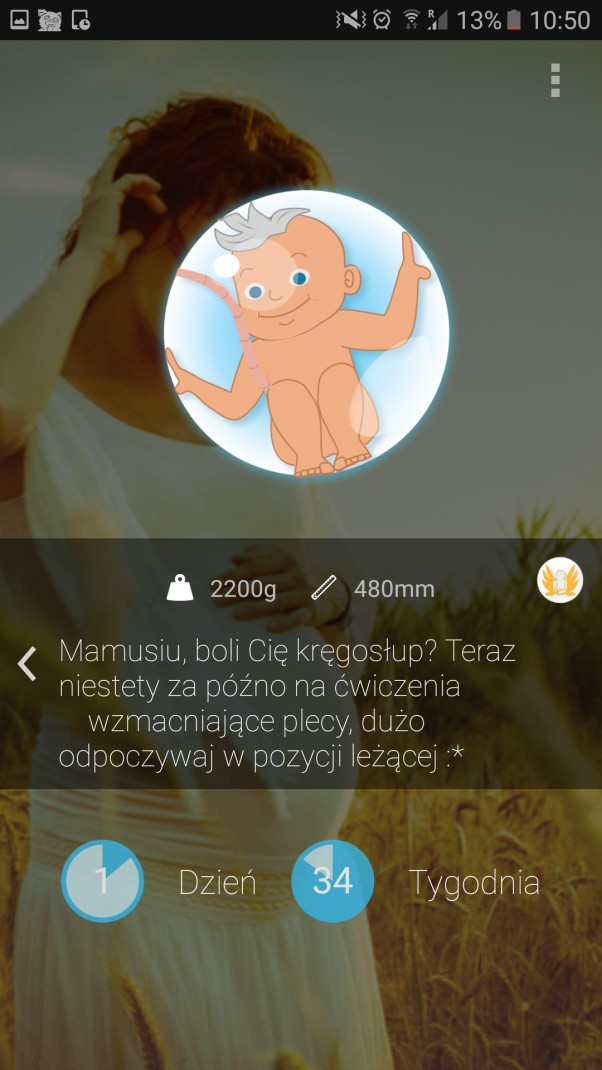Open the baby illustration bubble
Screen dimensions: 602x1070
click(x=306, y=333)
